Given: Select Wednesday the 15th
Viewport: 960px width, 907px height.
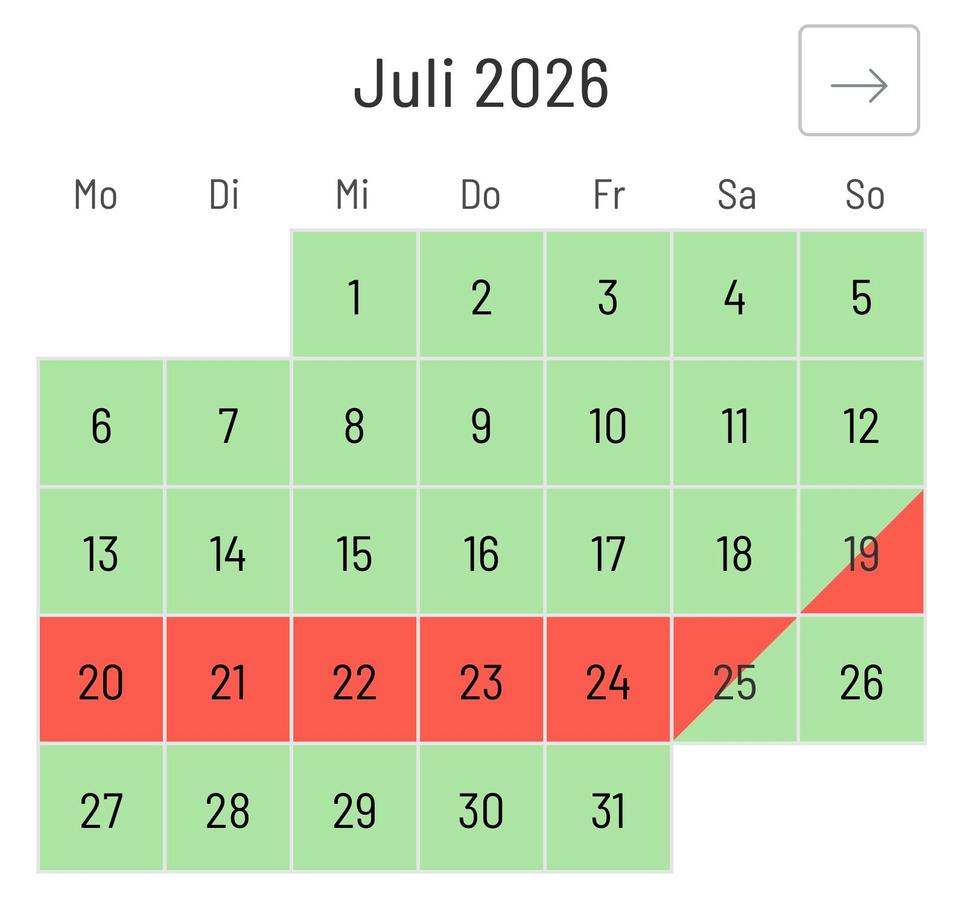Looking at the screenshot, I should [x=354, y=551].
